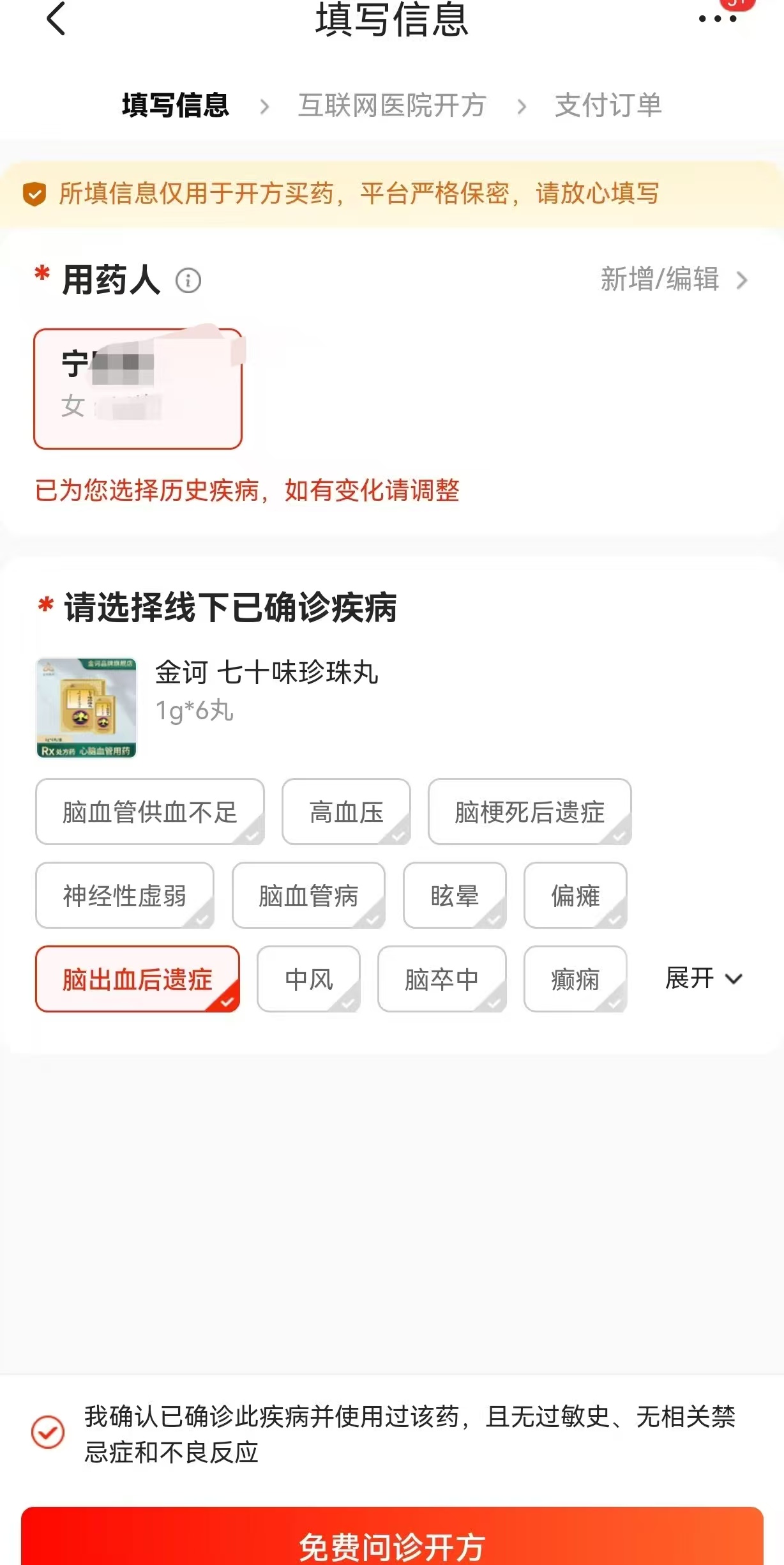Image resolution: width=784 pixels, height=1565 pixels.
Task: Select the 脑梗死后遗症 chip
Action: 529,812
